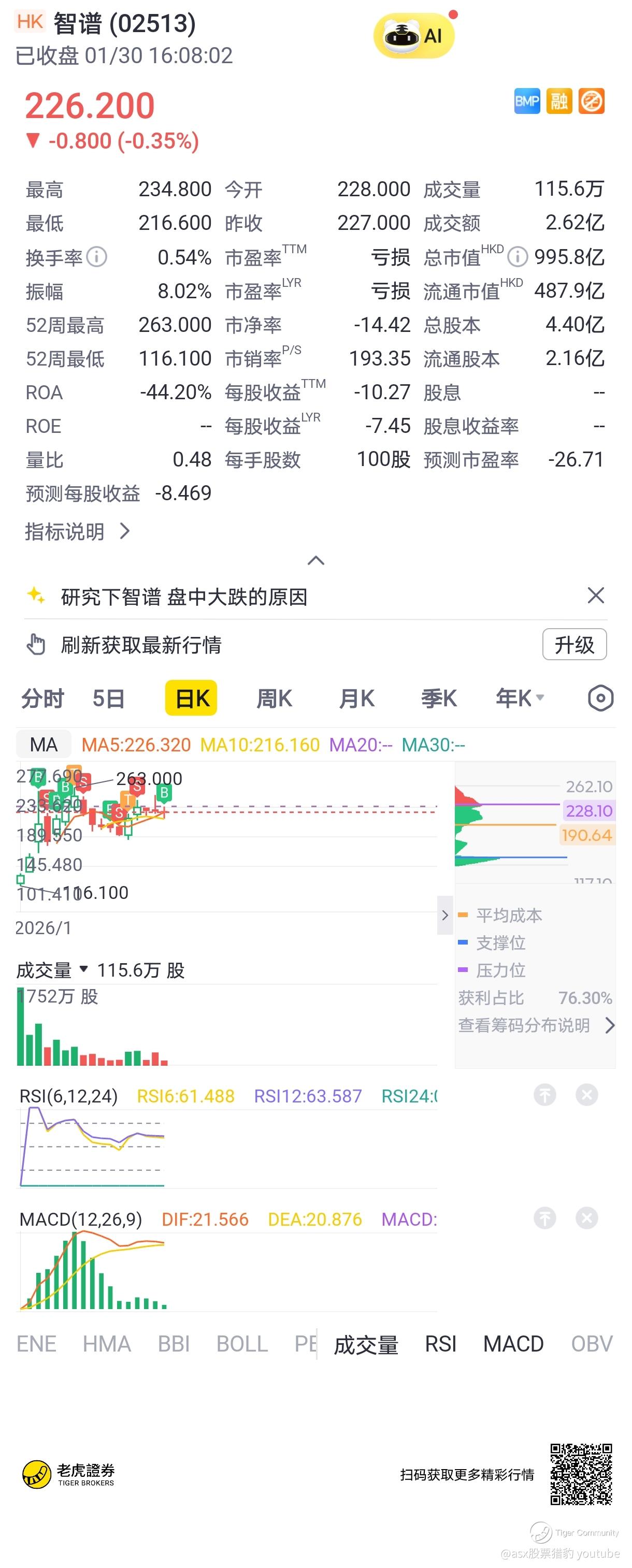This screenshot has height=1568, width=632.
Task: Remove the MACD indicator panel
Action: point(586,1218)
